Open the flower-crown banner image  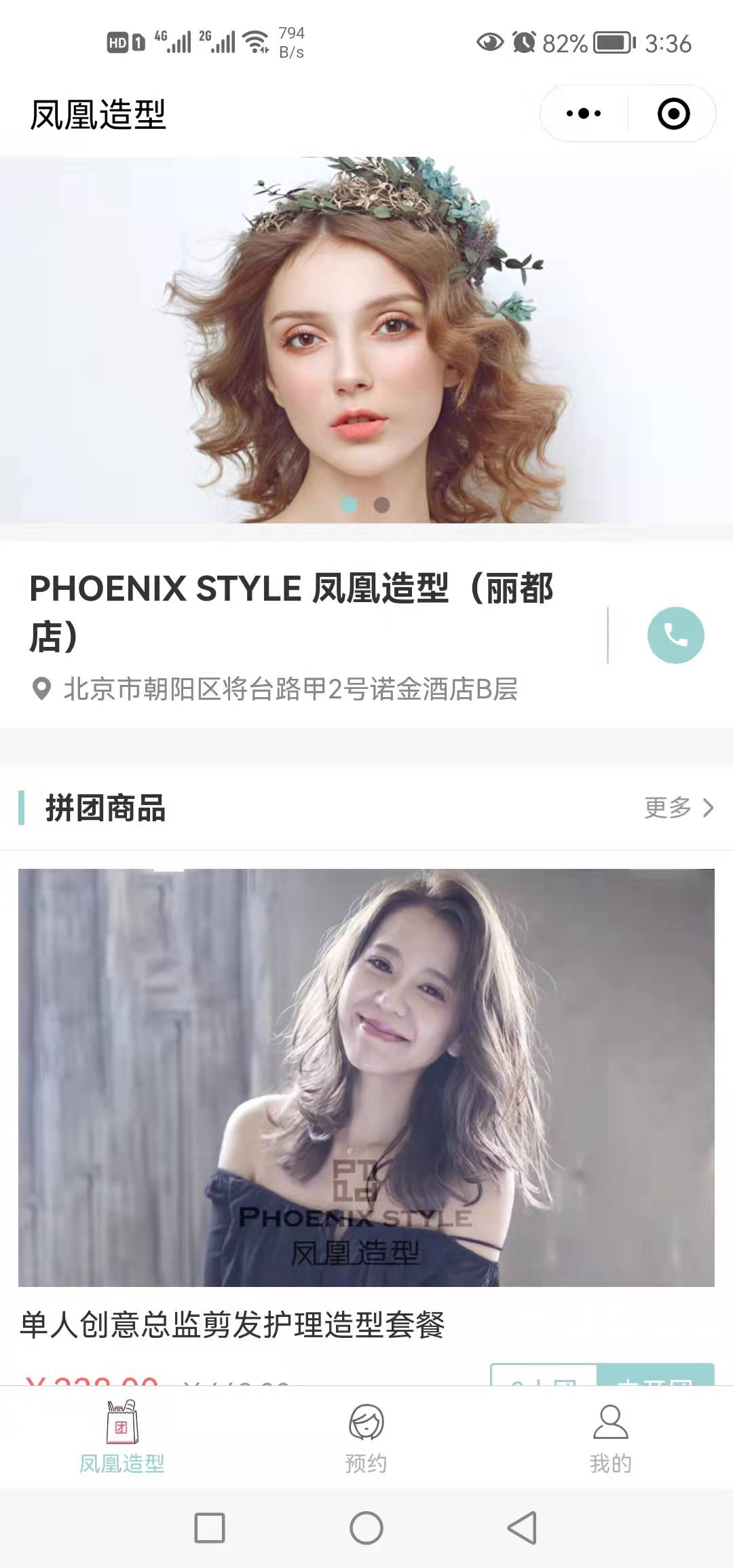pos(366,339)
